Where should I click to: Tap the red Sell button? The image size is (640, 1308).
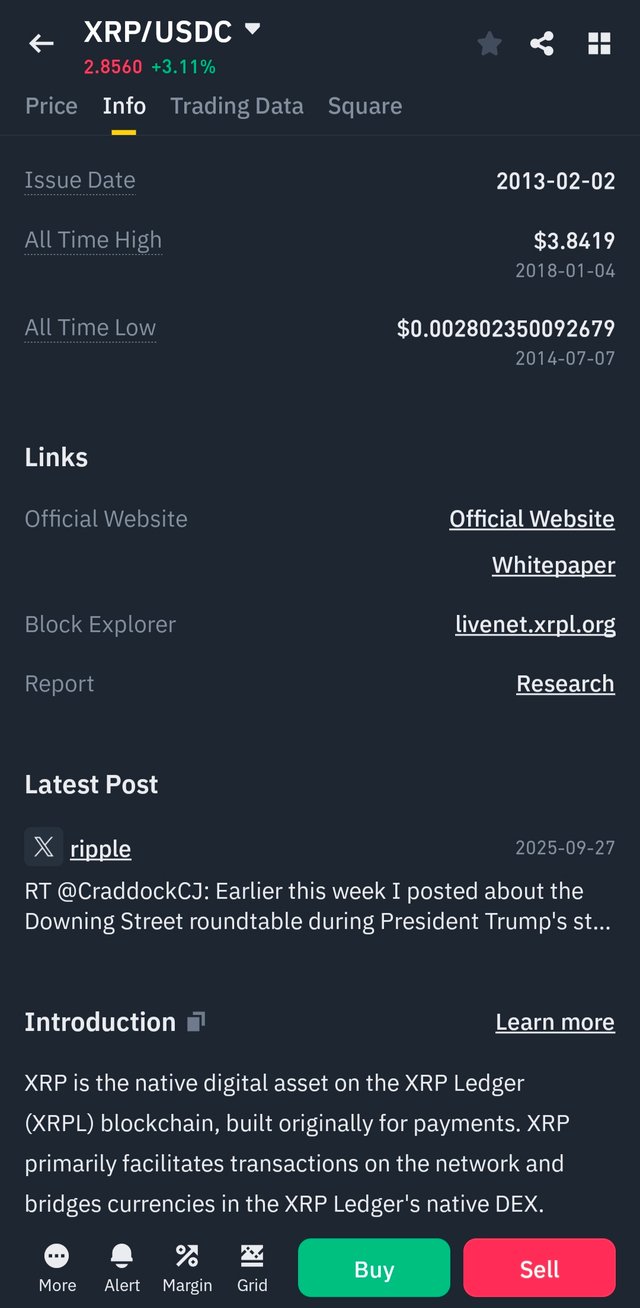click(x=539, y=1269)
